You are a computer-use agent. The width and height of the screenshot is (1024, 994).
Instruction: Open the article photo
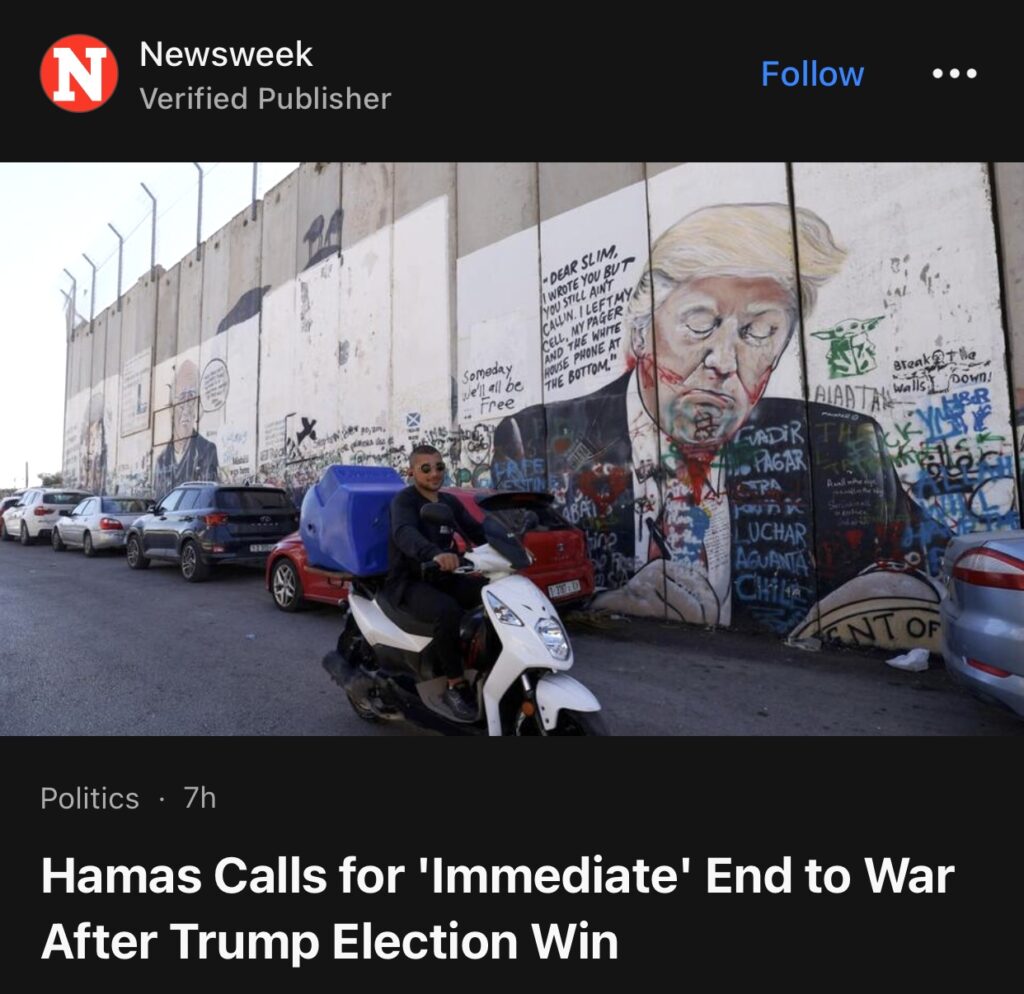coord(512,449)
